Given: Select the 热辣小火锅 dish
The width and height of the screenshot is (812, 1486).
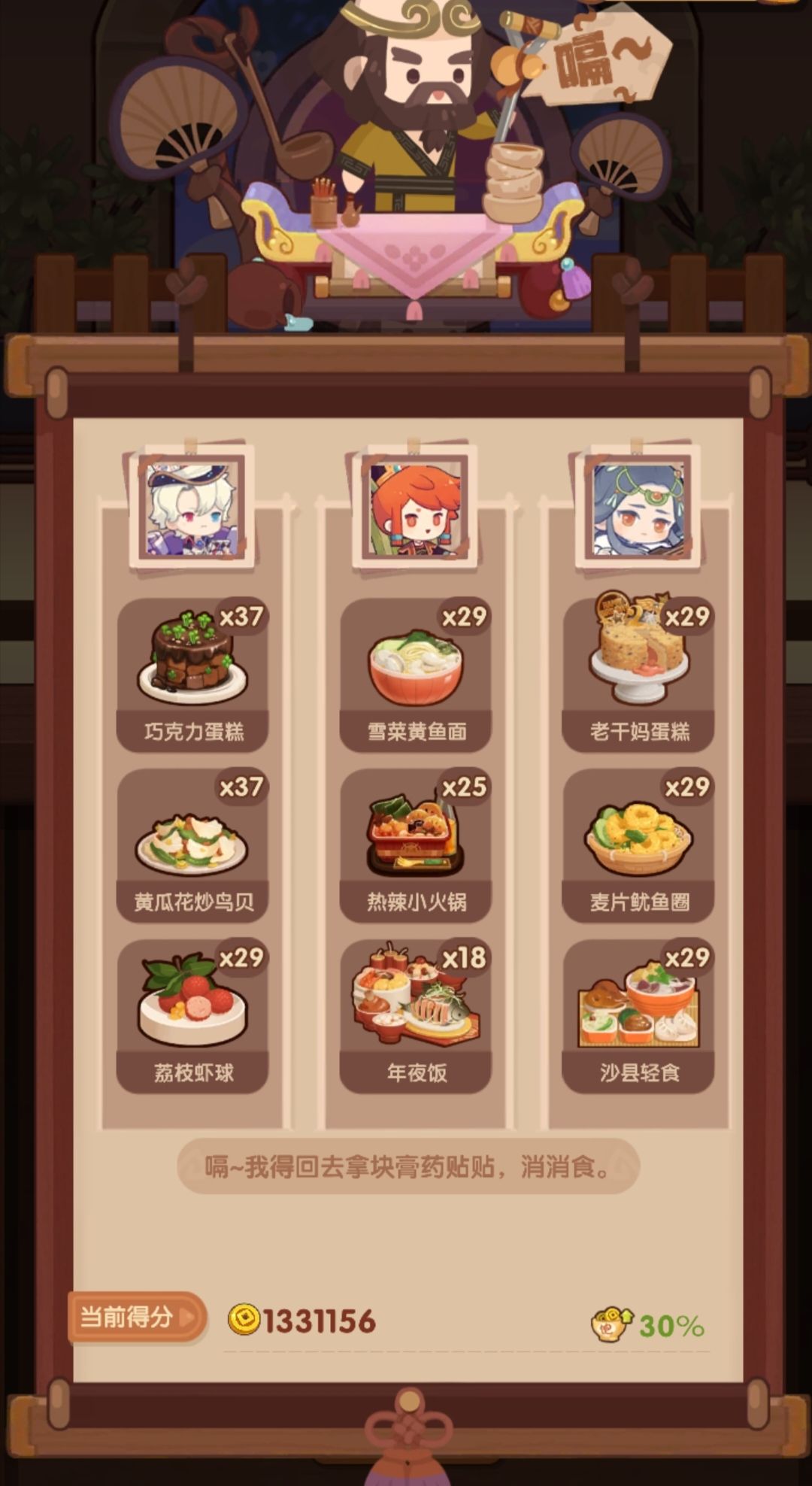Looking at the screenshot, I should (416, 846).
